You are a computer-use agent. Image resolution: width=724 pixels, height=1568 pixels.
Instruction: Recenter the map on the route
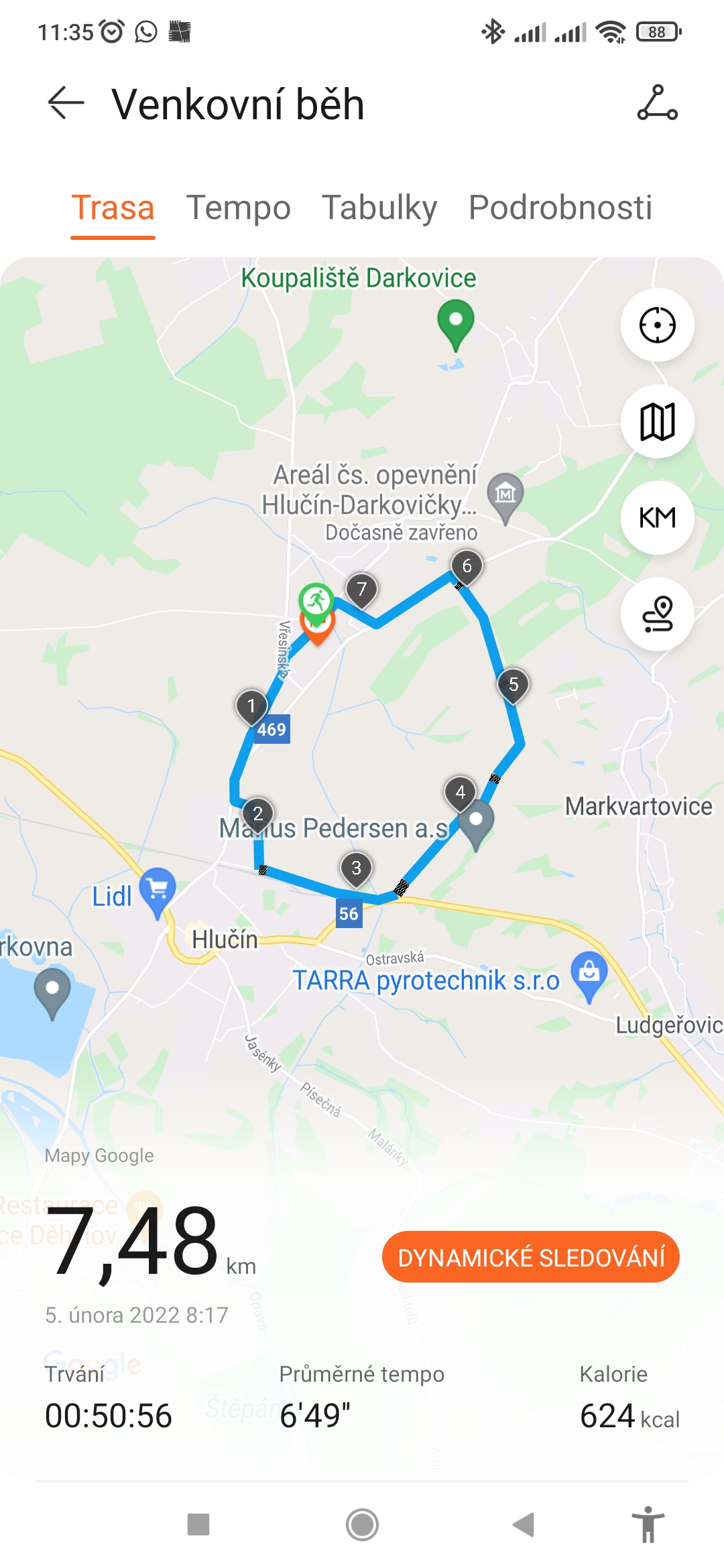click(657, 326)
